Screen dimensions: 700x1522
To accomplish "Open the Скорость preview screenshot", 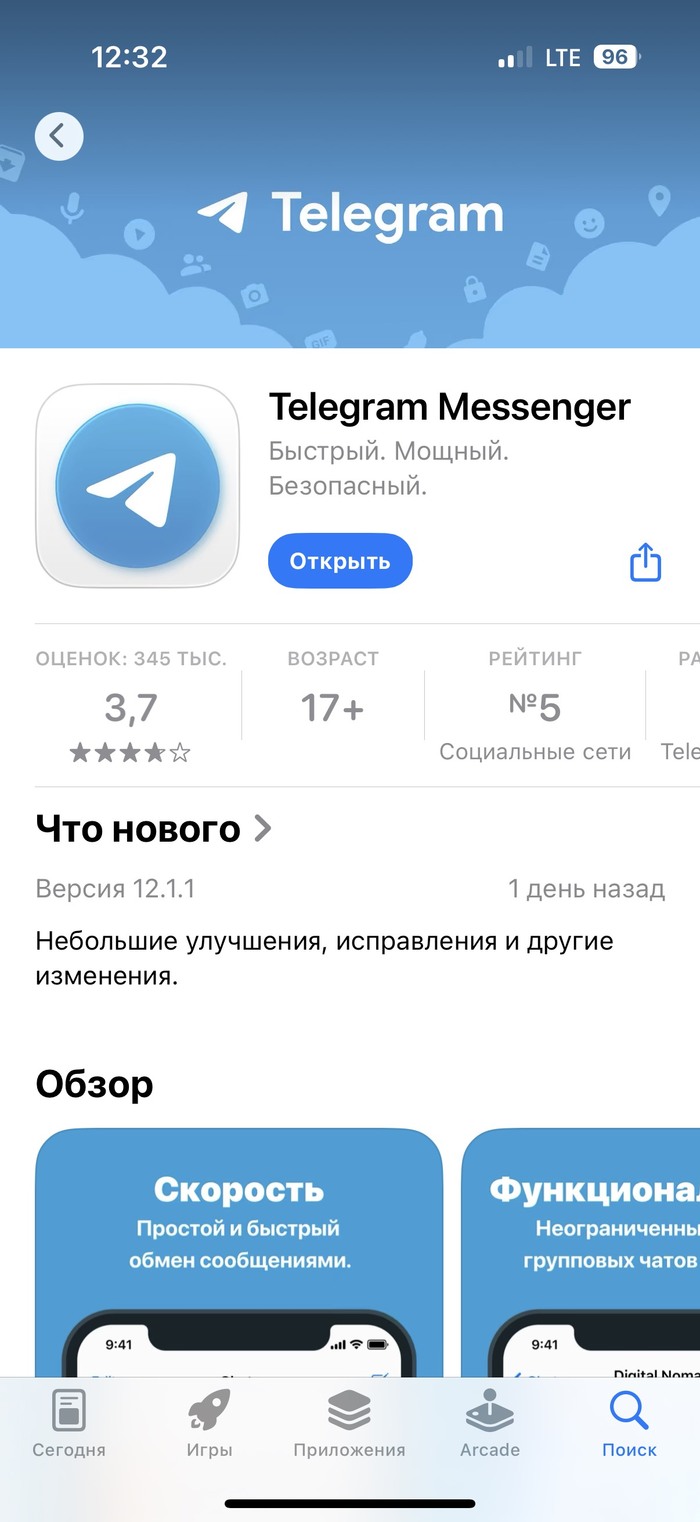I will point(238,1250).
